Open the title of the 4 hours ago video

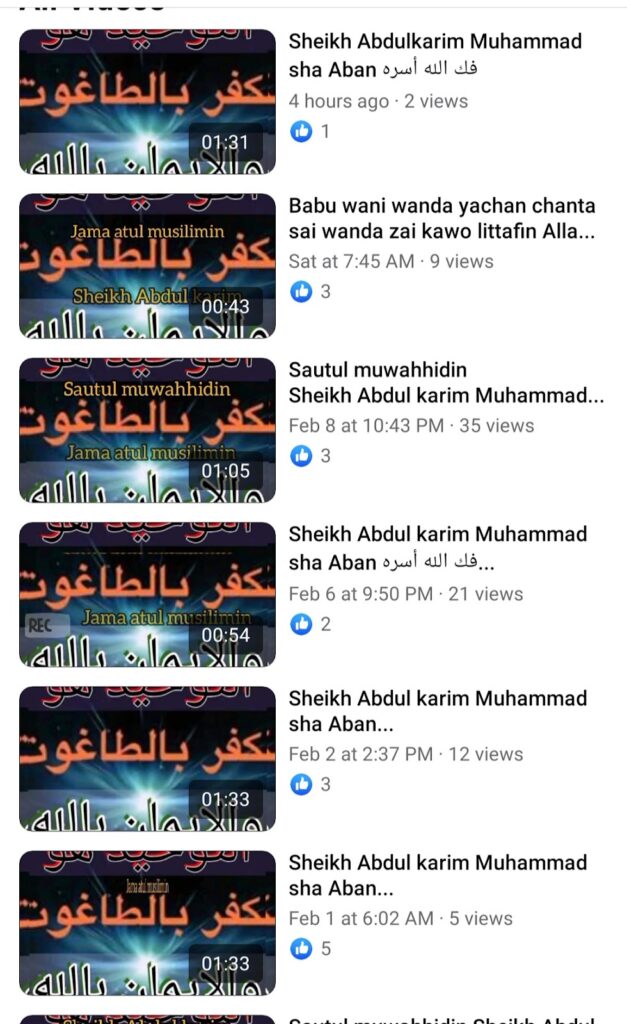tap(435, 55)
